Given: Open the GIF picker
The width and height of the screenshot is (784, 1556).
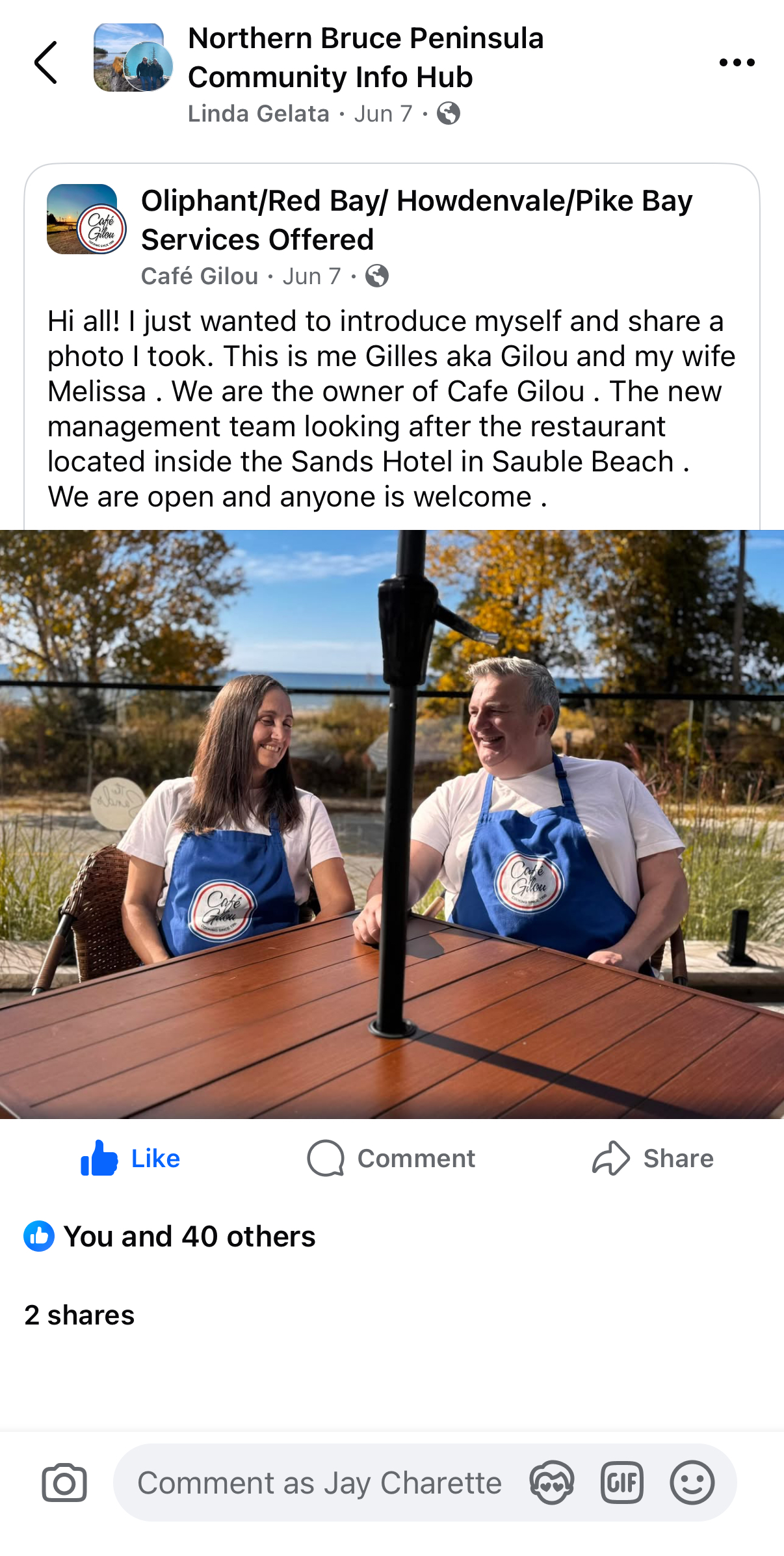Looking at the screenshot, I should [x=622, y=1483].
